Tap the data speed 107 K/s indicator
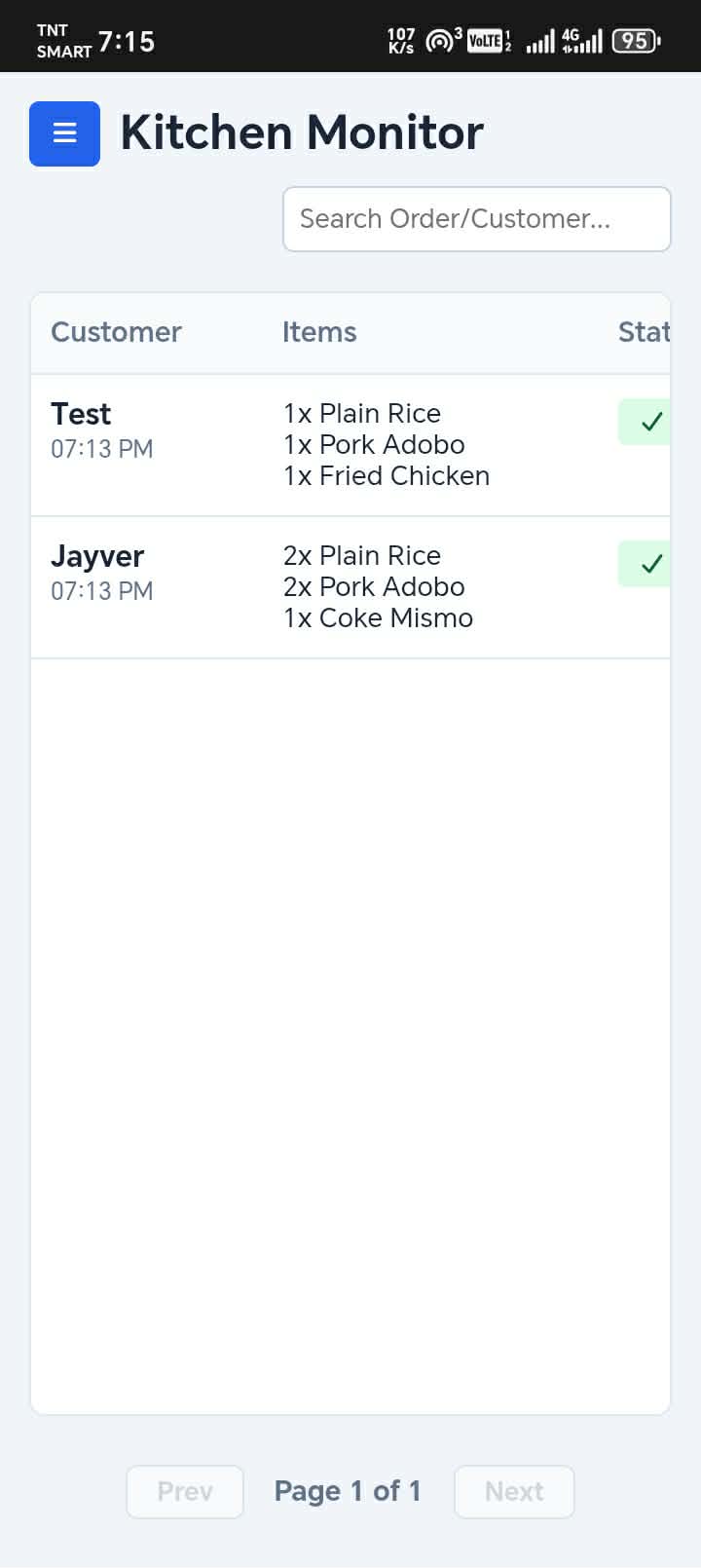701x1568 pixels. [399, 41]
